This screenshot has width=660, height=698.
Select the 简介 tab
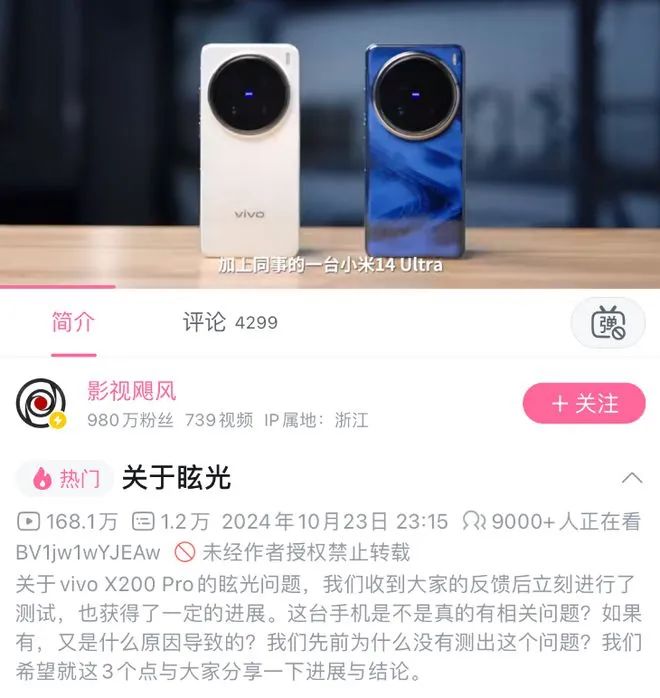(73, 322)
